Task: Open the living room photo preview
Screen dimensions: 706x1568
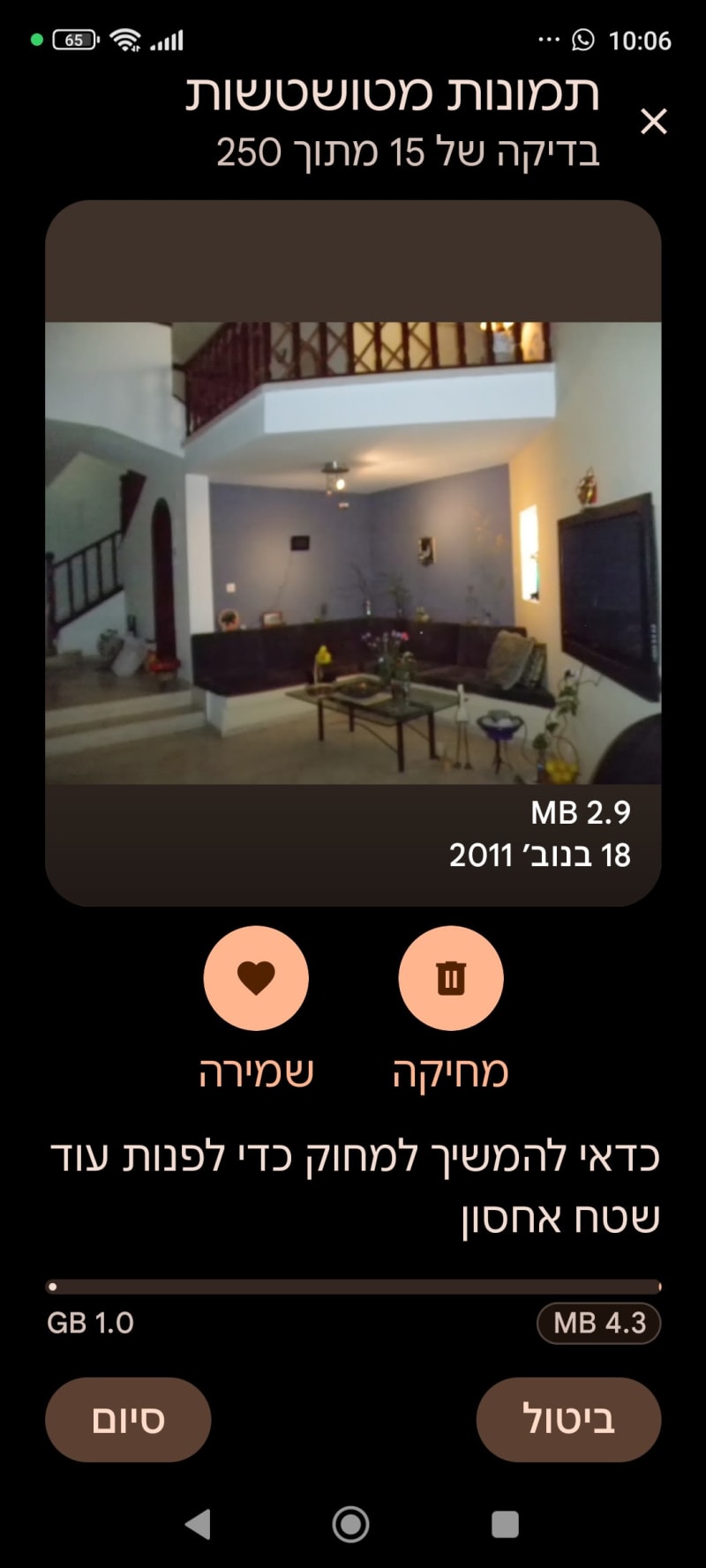Action: click(x=353, y=553)
